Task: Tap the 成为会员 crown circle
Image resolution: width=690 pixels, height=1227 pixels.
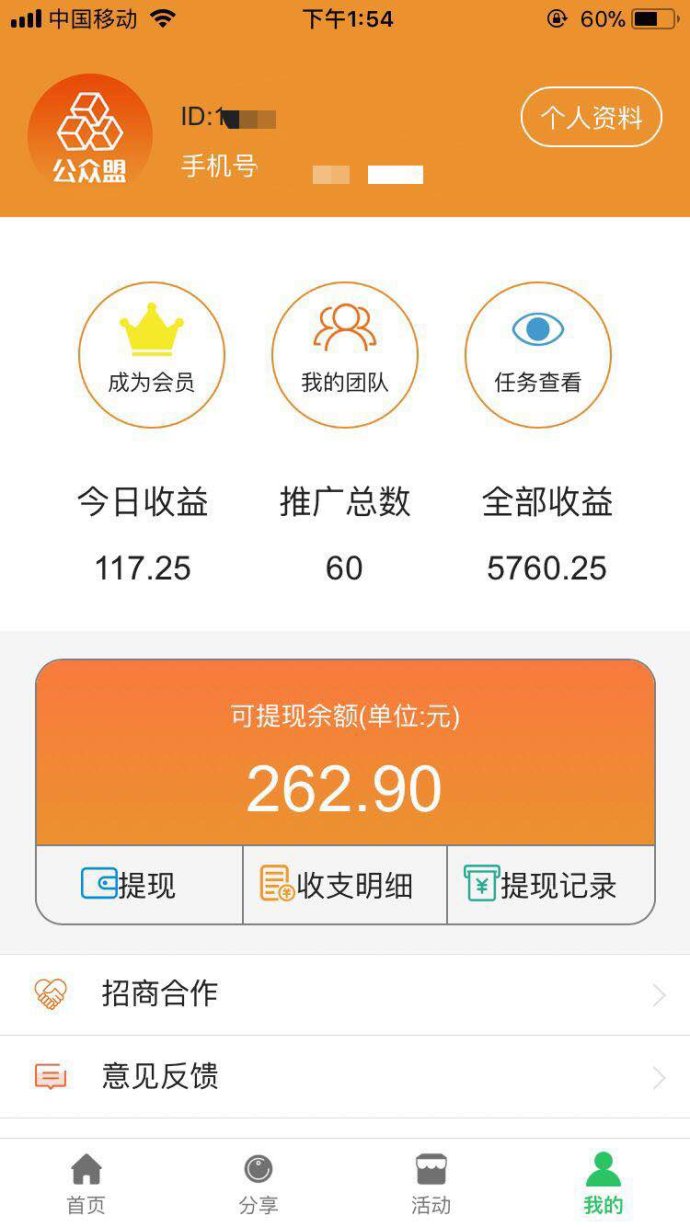Action: pyautogui.click(x=151, y=355)
